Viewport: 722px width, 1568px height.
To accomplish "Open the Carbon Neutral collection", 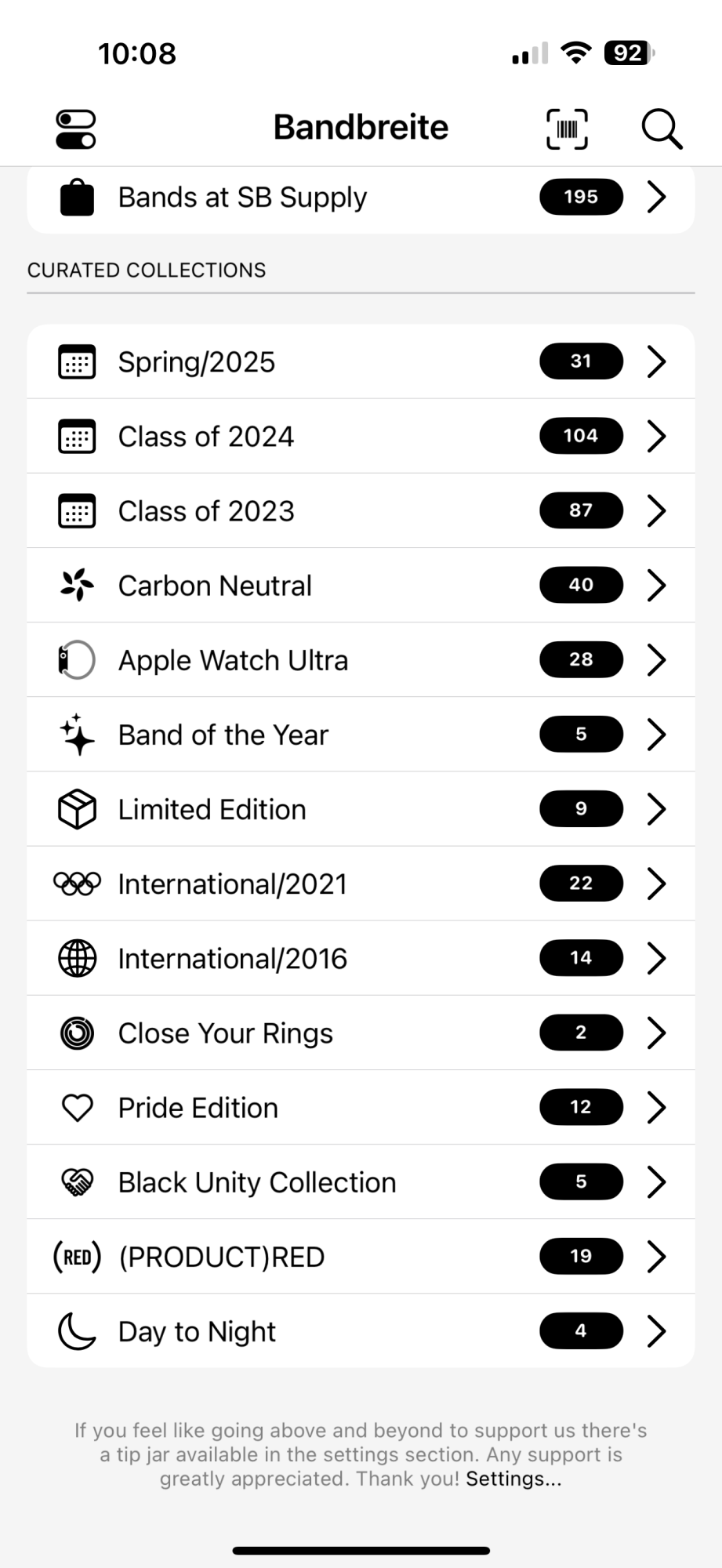I will coord(361,586).
